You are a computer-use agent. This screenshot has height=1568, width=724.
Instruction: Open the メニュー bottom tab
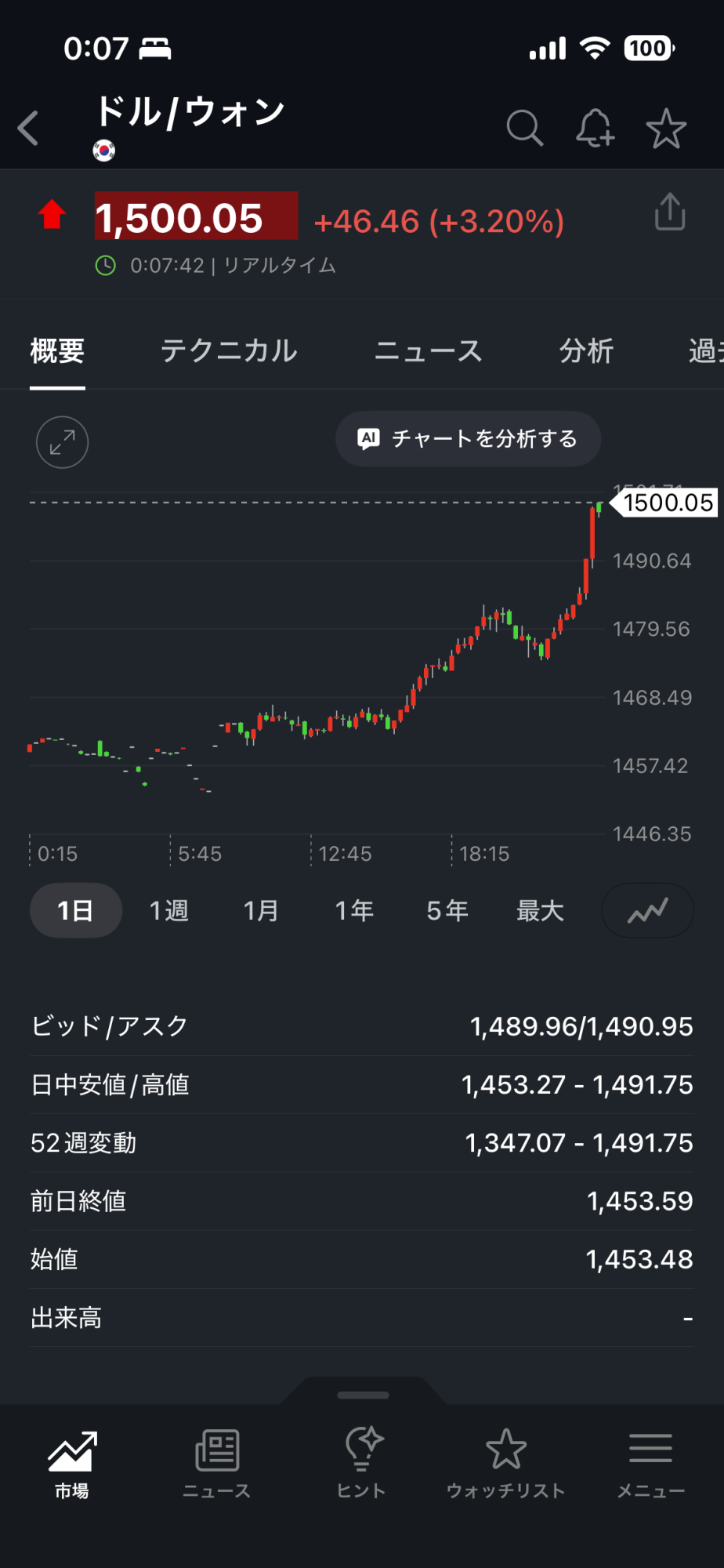[x=650, y=1463]
